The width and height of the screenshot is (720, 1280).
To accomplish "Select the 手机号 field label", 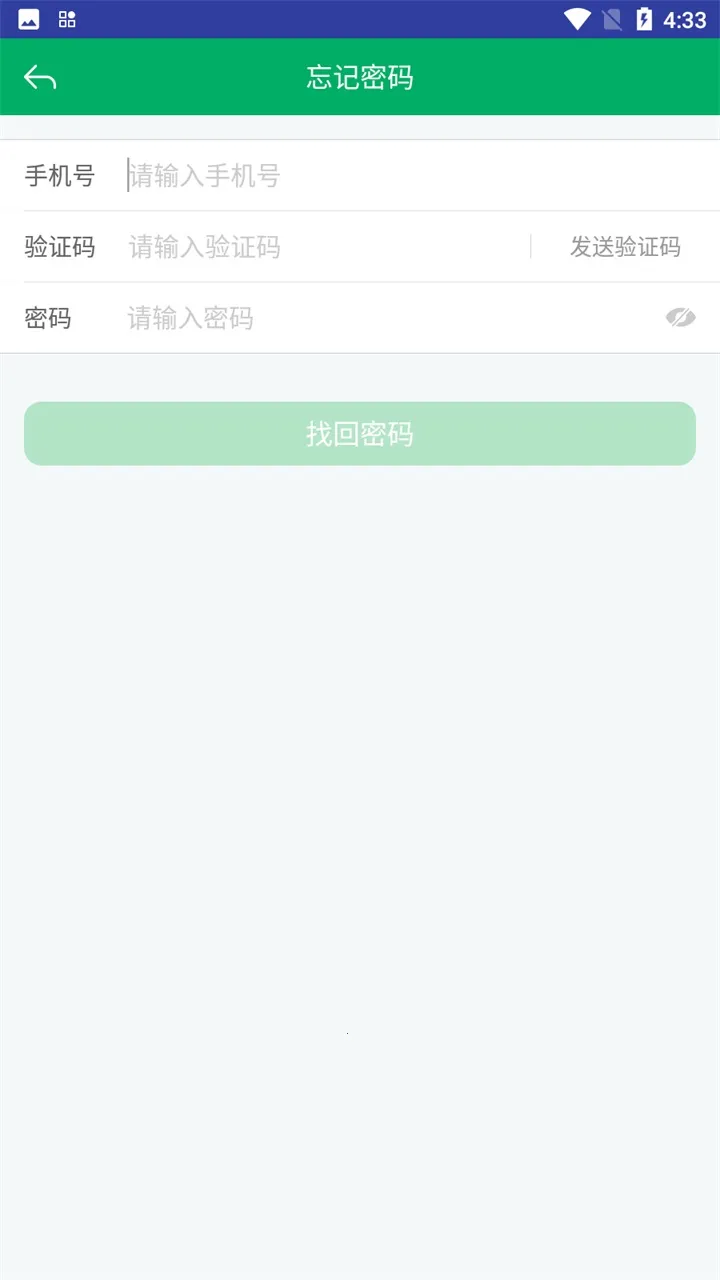I will coord(58,175).
